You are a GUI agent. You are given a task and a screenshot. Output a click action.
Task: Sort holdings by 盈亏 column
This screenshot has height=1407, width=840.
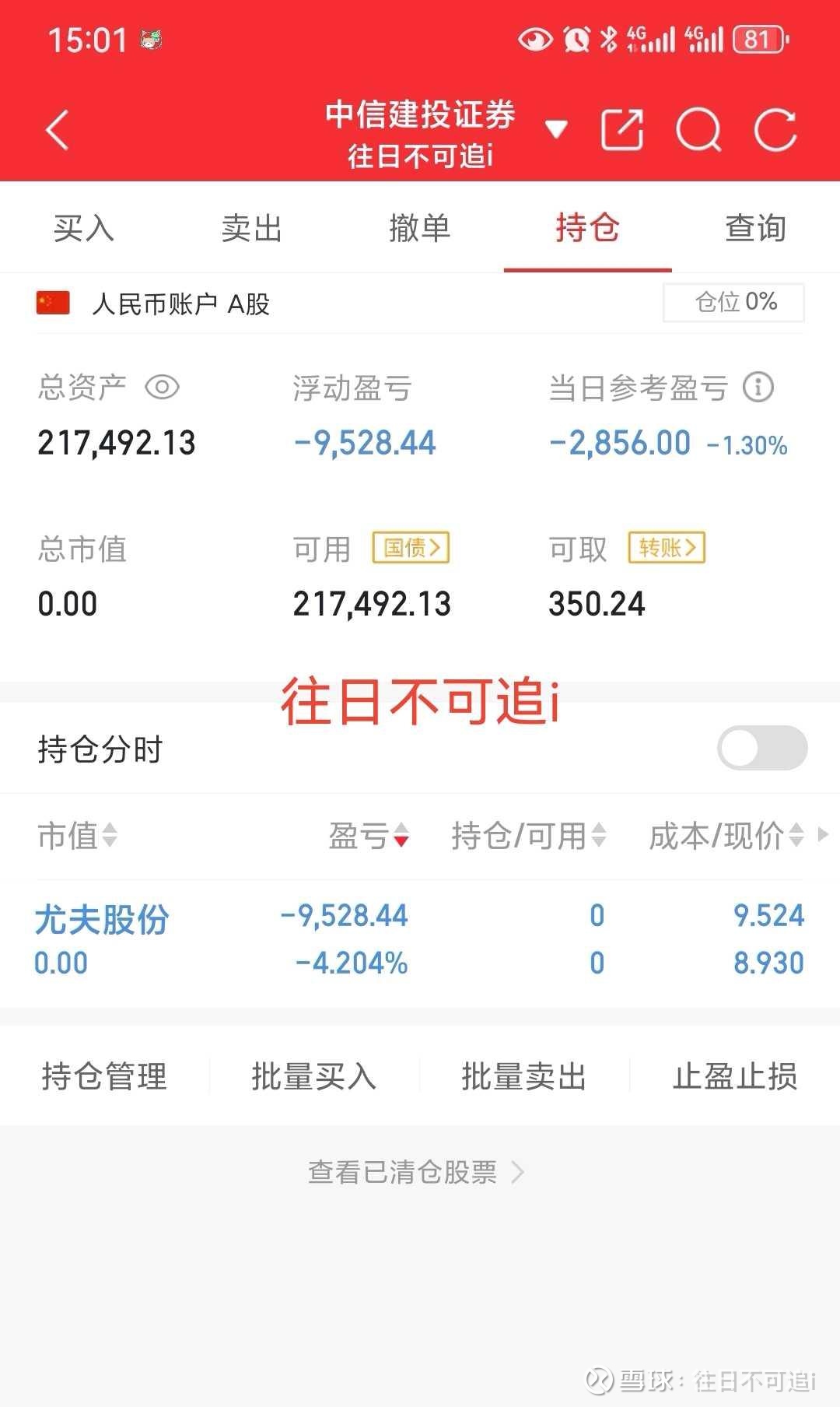369,836
